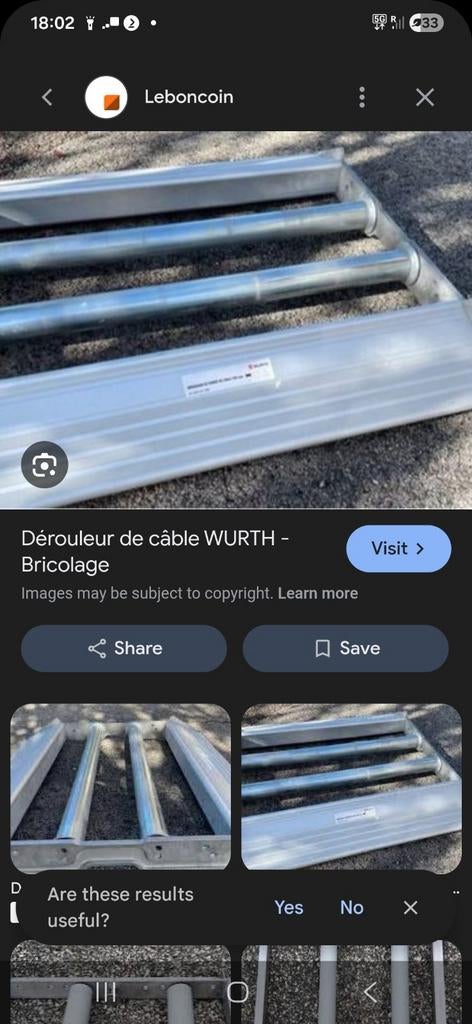This screenshot has width=472, height=1024.
Task: Go back with the top-left arrow
Action: coord(46,97)
